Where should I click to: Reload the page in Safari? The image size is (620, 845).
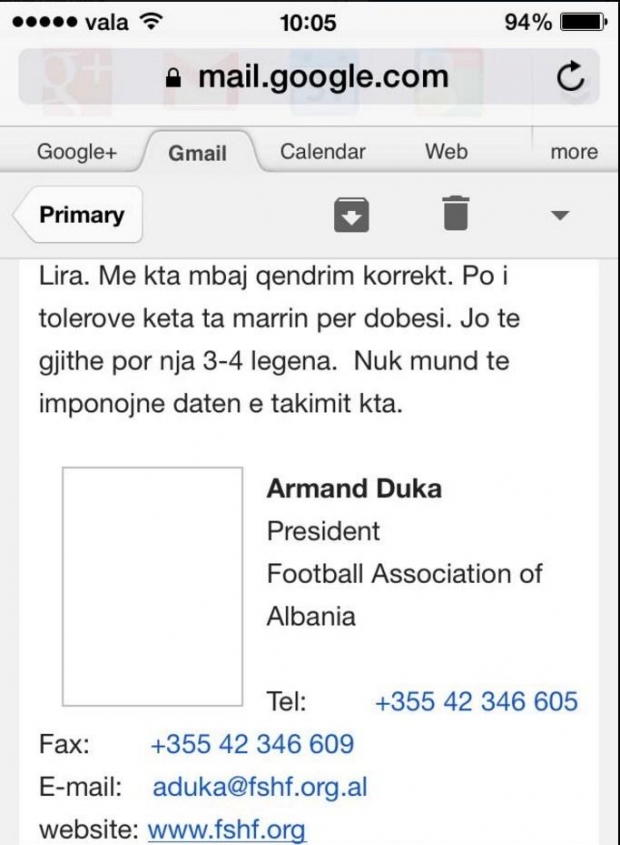tap(571, 78)
